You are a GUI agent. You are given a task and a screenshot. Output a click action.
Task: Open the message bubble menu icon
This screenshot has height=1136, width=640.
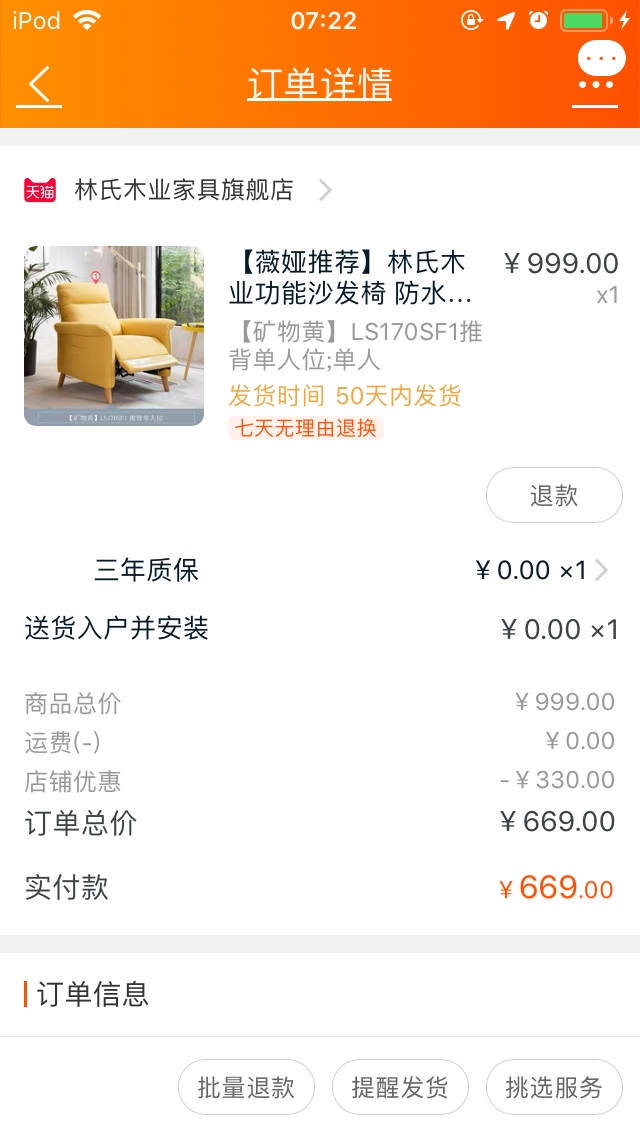pos(599,70)
